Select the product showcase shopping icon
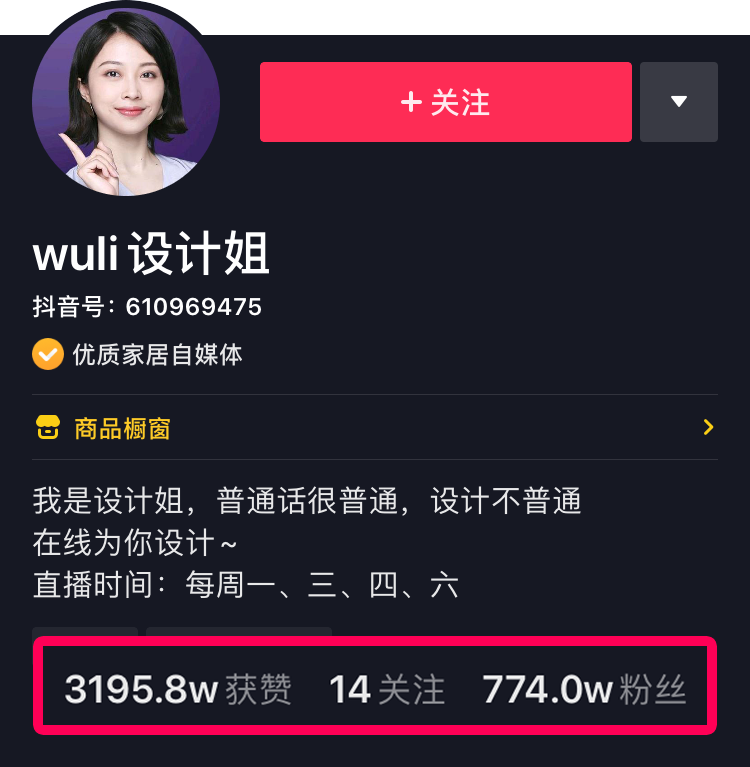The image size is (750, 767). [x=45, y=428]
